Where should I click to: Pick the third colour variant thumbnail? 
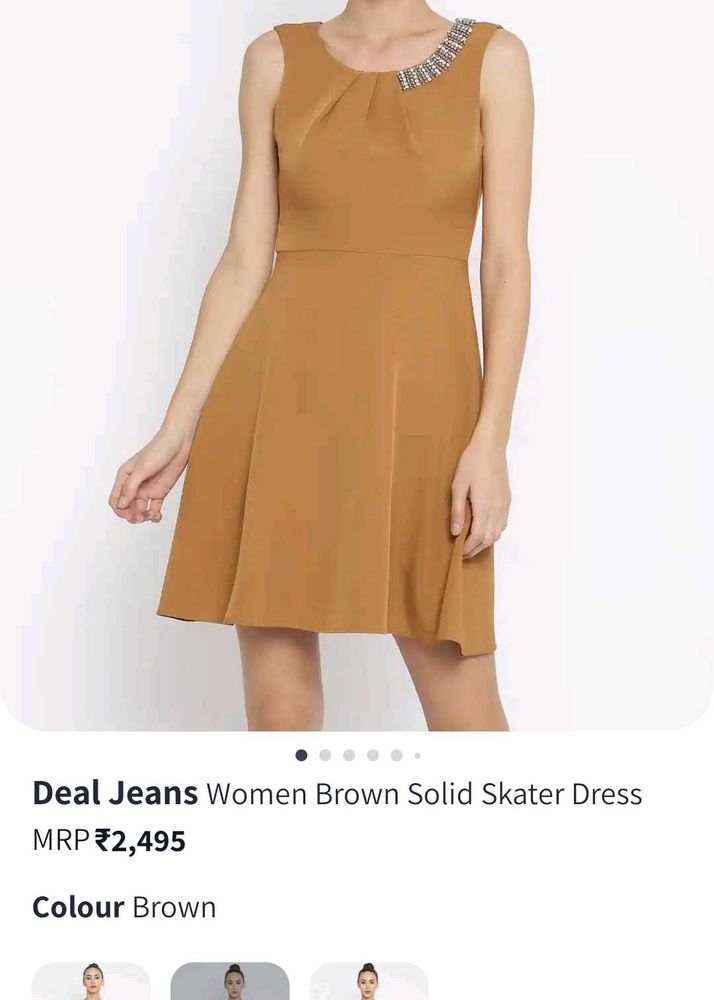coord(368,982)
